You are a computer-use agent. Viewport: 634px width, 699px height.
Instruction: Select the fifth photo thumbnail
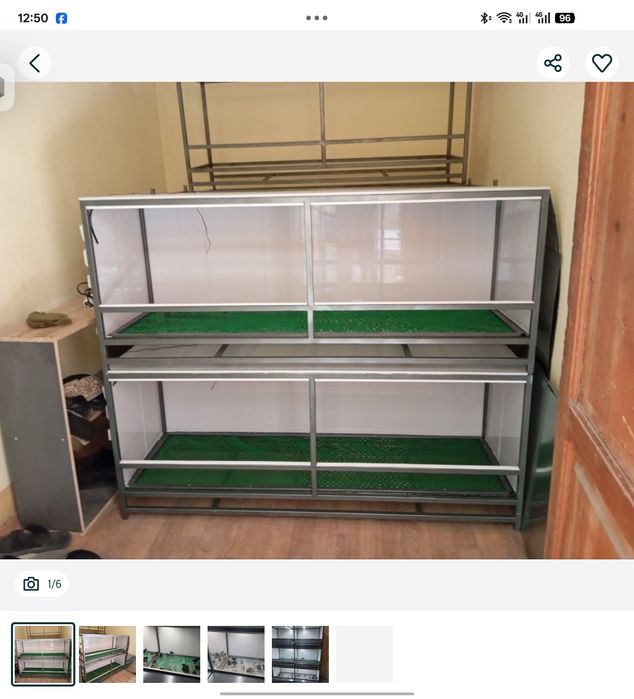coord(300,654)
